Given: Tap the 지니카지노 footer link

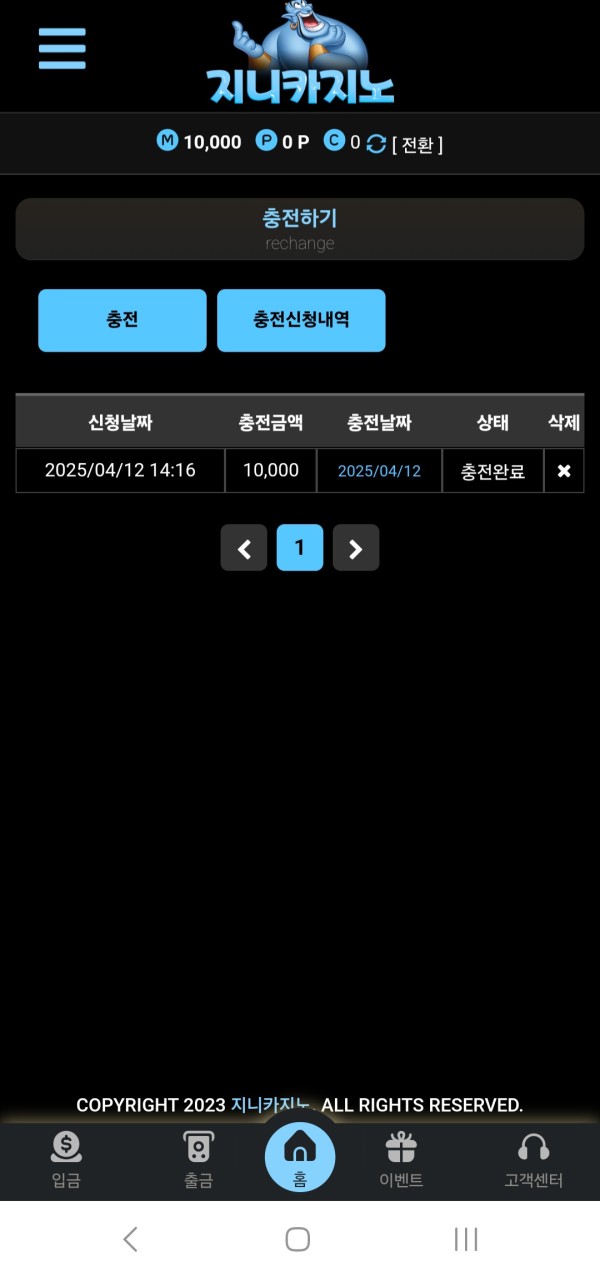Looking at the screenshot, I should tap(270, 1105).
